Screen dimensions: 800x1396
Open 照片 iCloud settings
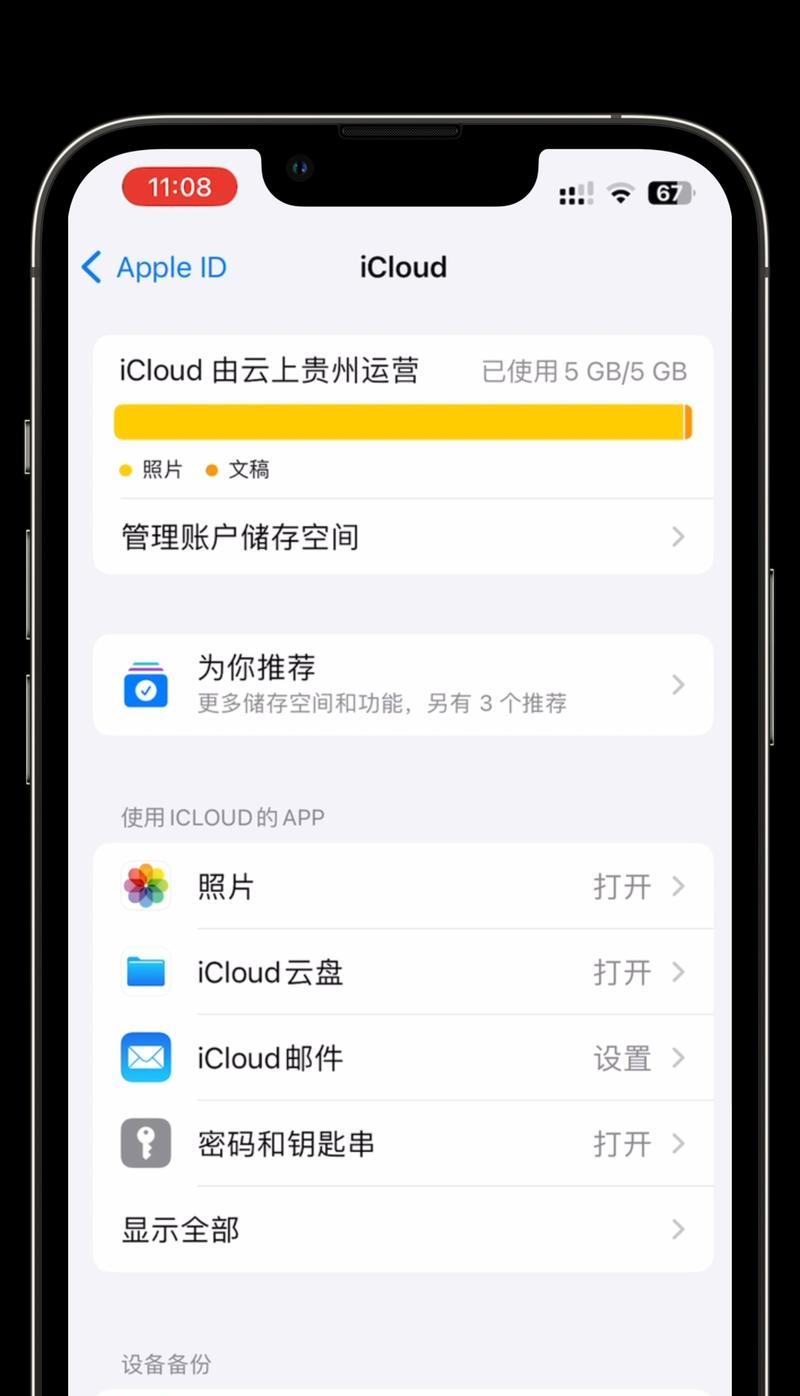click(x=403, y=886)
